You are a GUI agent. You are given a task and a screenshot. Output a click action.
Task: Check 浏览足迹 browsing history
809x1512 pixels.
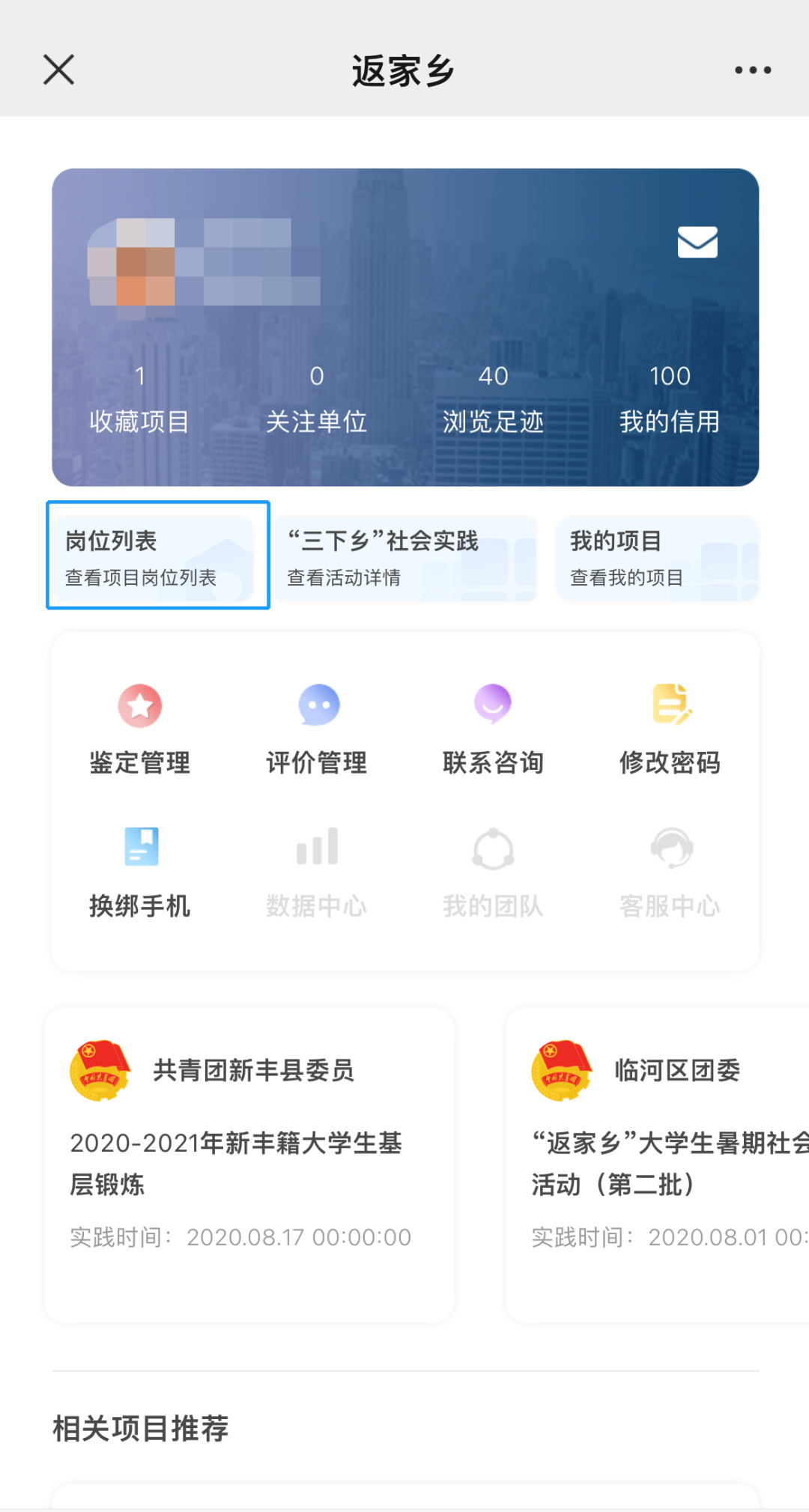point(493,399)
